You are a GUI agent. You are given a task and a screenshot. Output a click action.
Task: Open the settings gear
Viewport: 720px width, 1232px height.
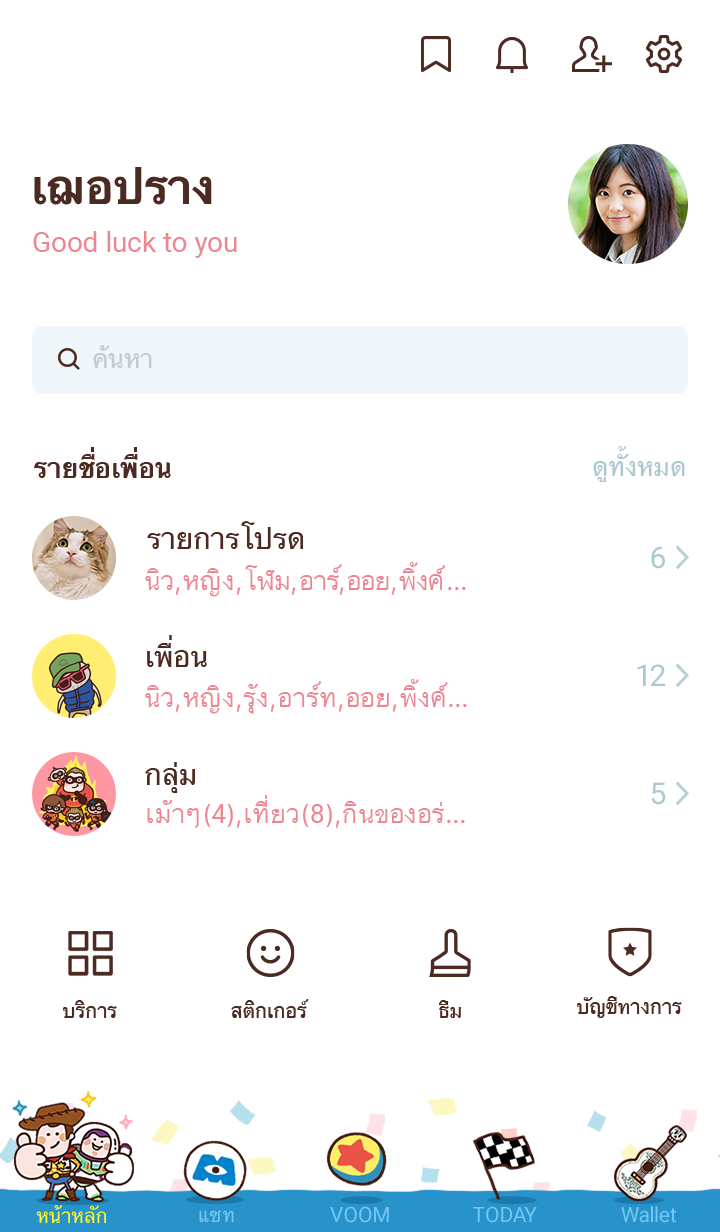(x=664, y=54)
